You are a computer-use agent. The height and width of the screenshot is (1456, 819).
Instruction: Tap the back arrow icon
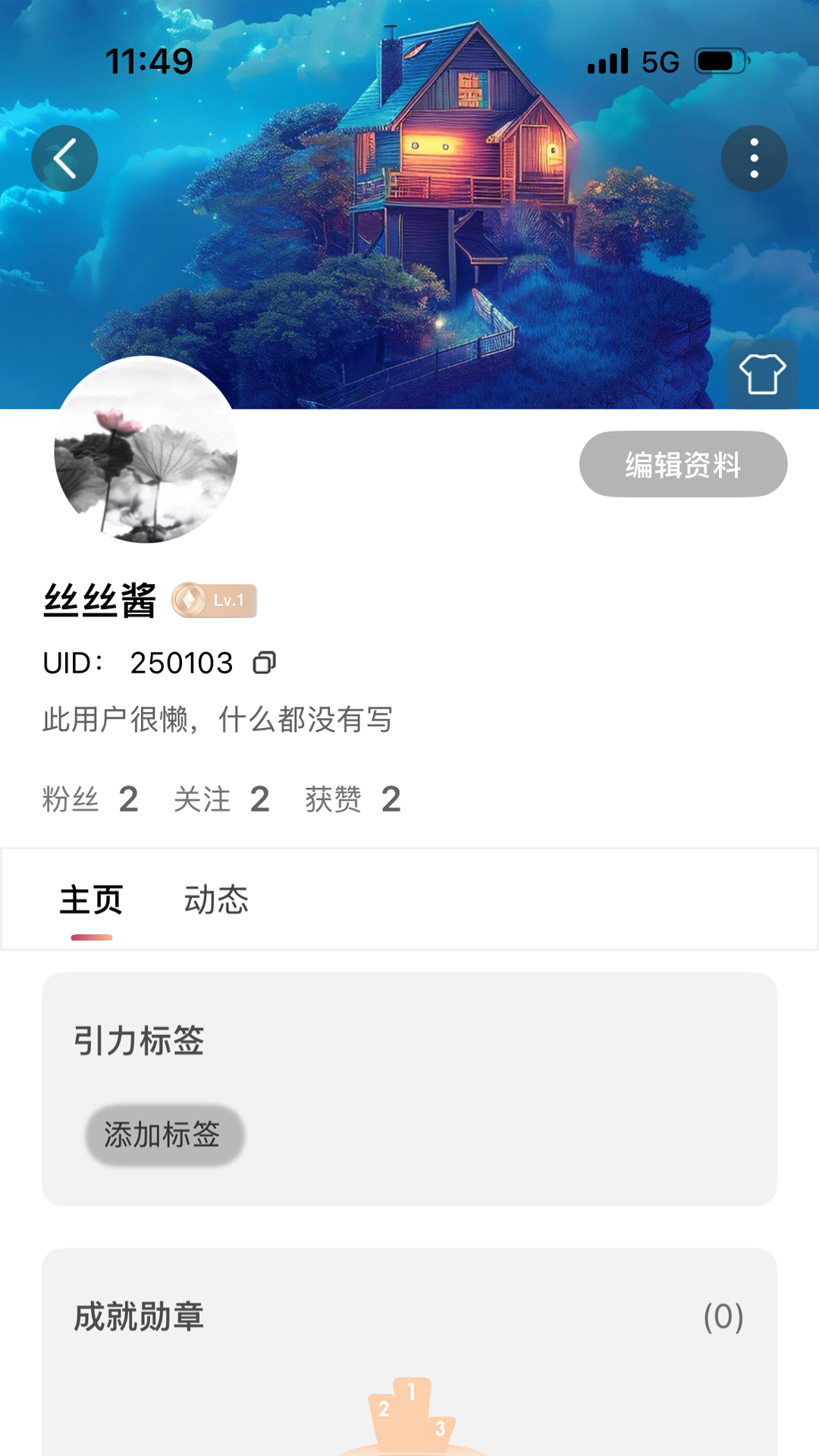64,157
